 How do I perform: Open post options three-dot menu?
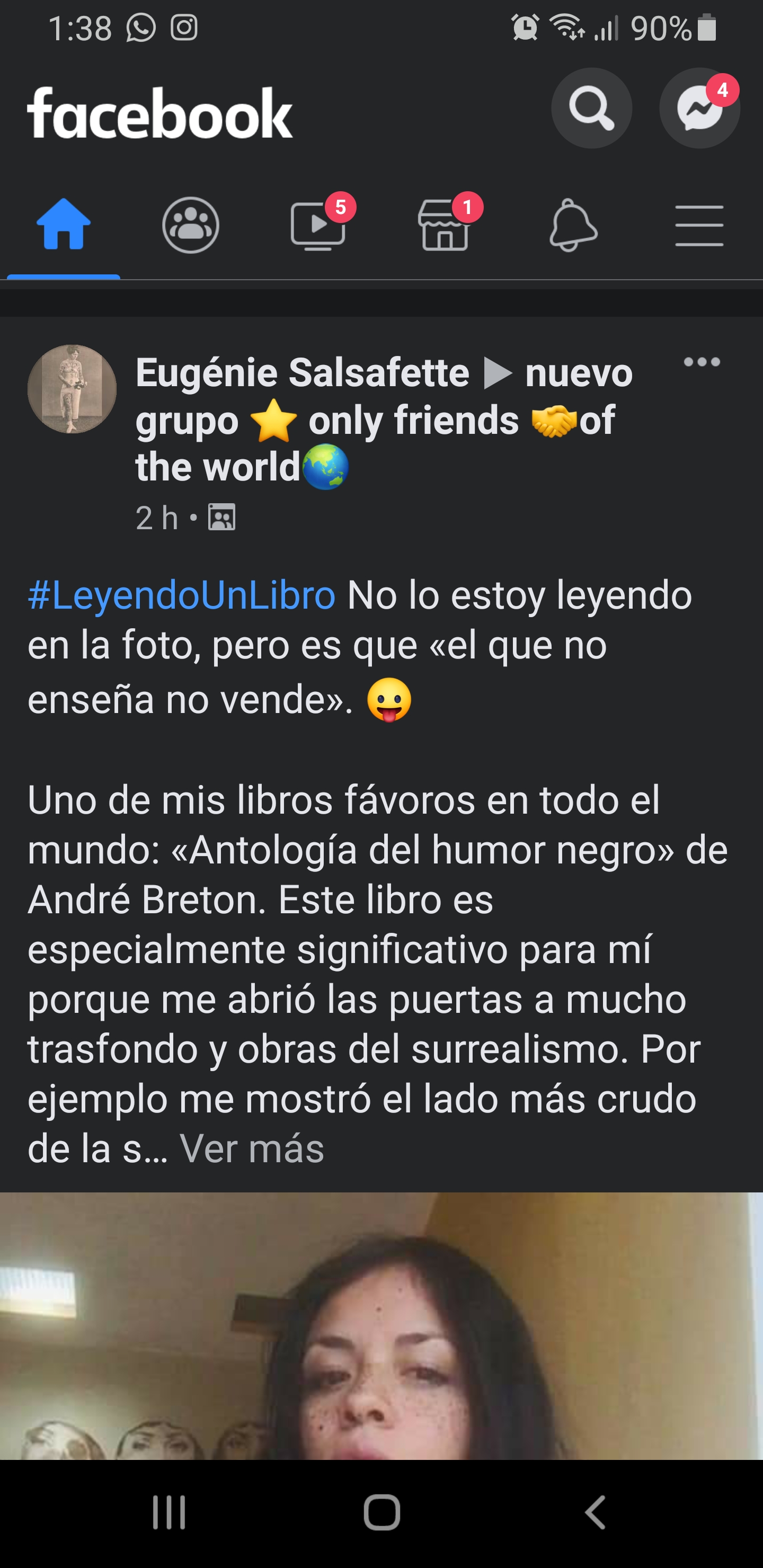[702, 362]
